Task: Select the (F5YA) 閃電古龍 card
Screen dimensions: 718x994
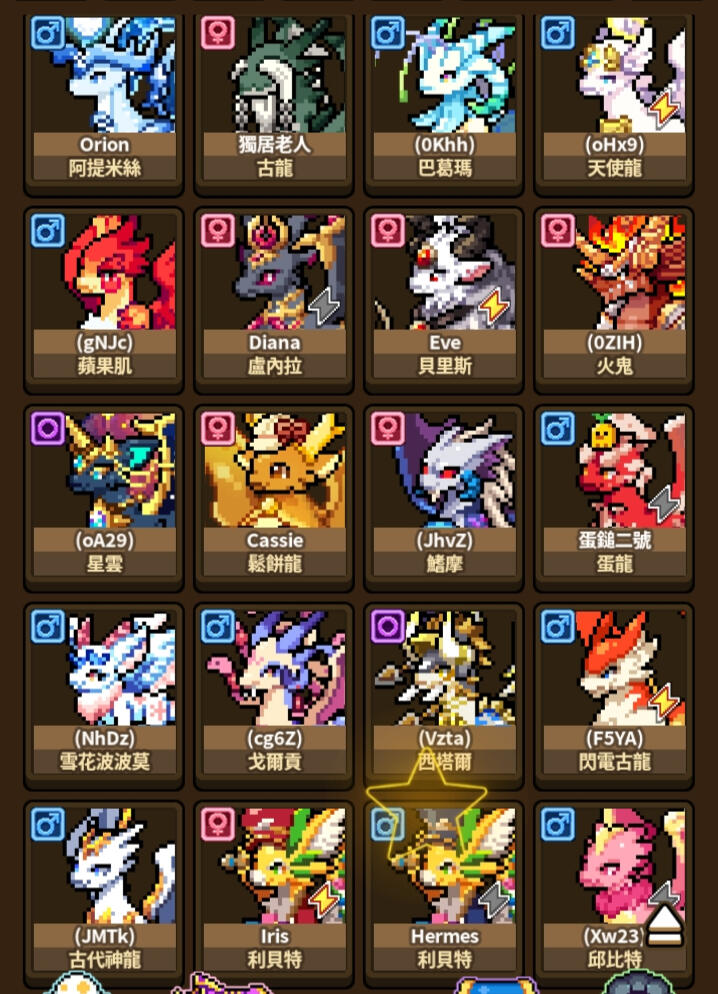Action: (x=614, y=694)
